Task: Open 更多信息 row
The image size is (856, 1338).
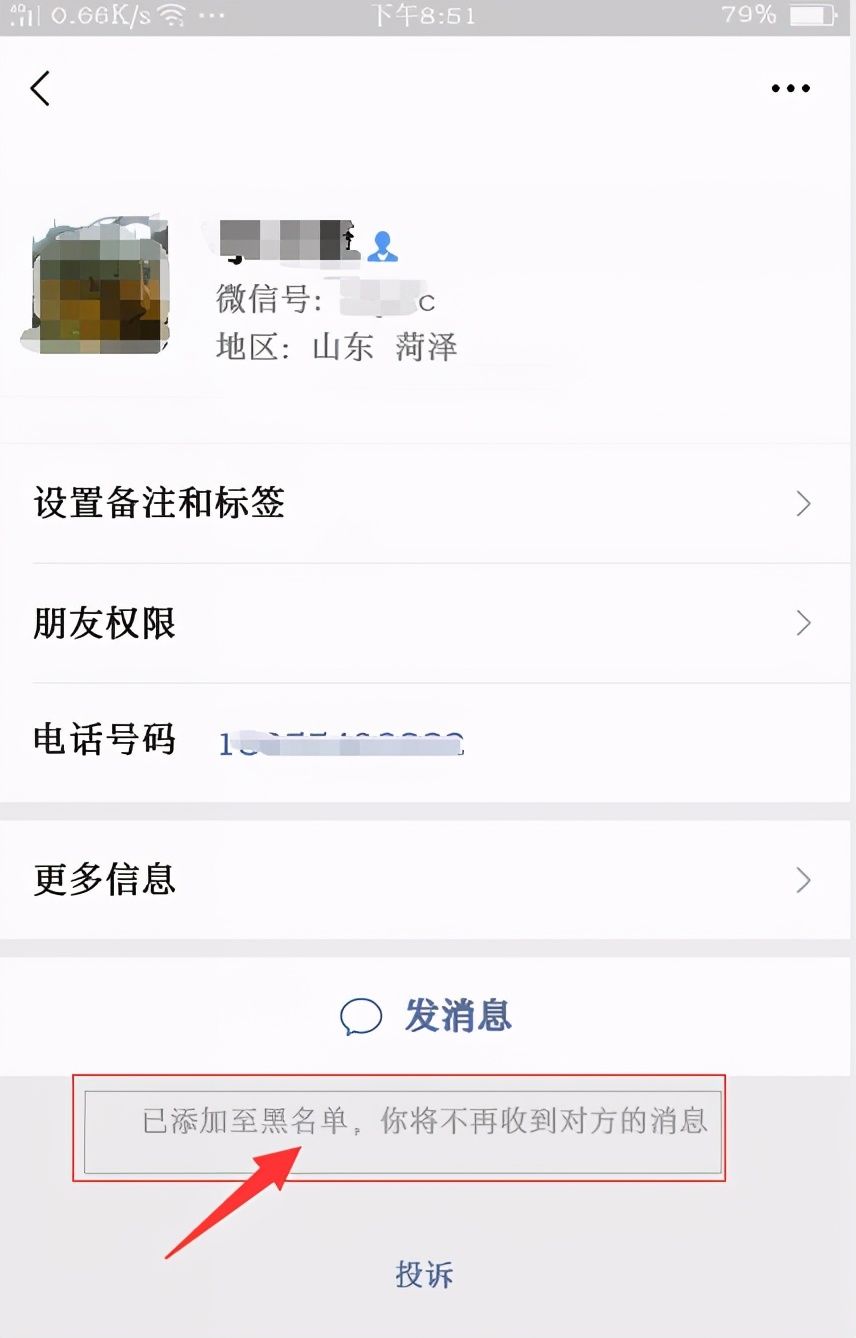Action: click(425, 880)
